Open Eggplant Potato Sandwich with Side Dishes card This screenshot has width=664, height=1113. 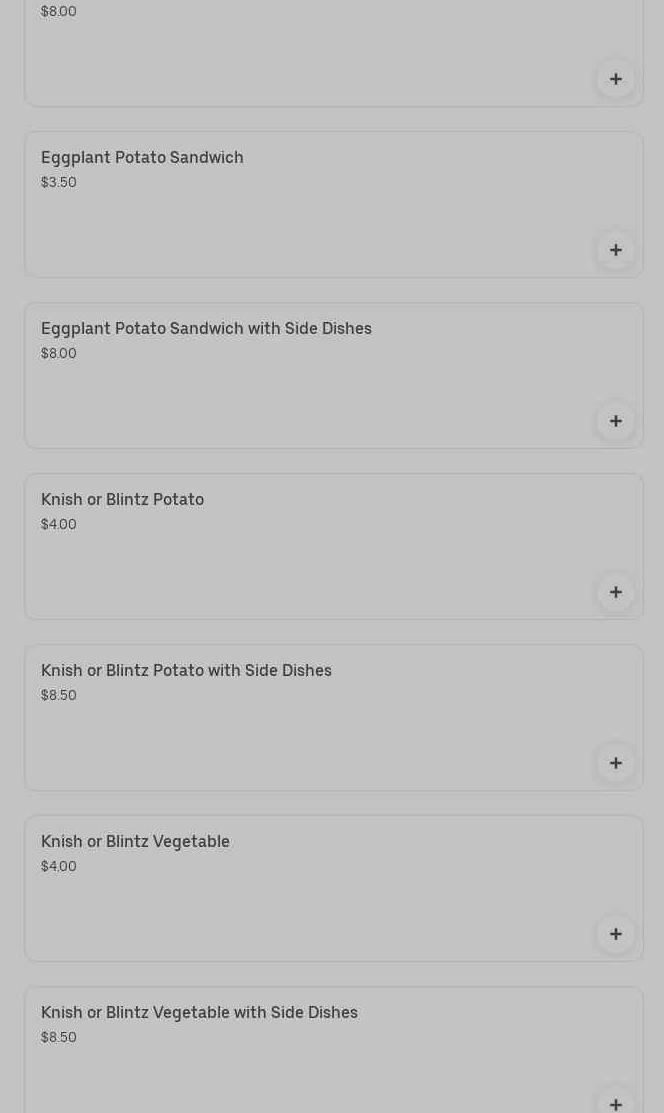click(334, 375)
